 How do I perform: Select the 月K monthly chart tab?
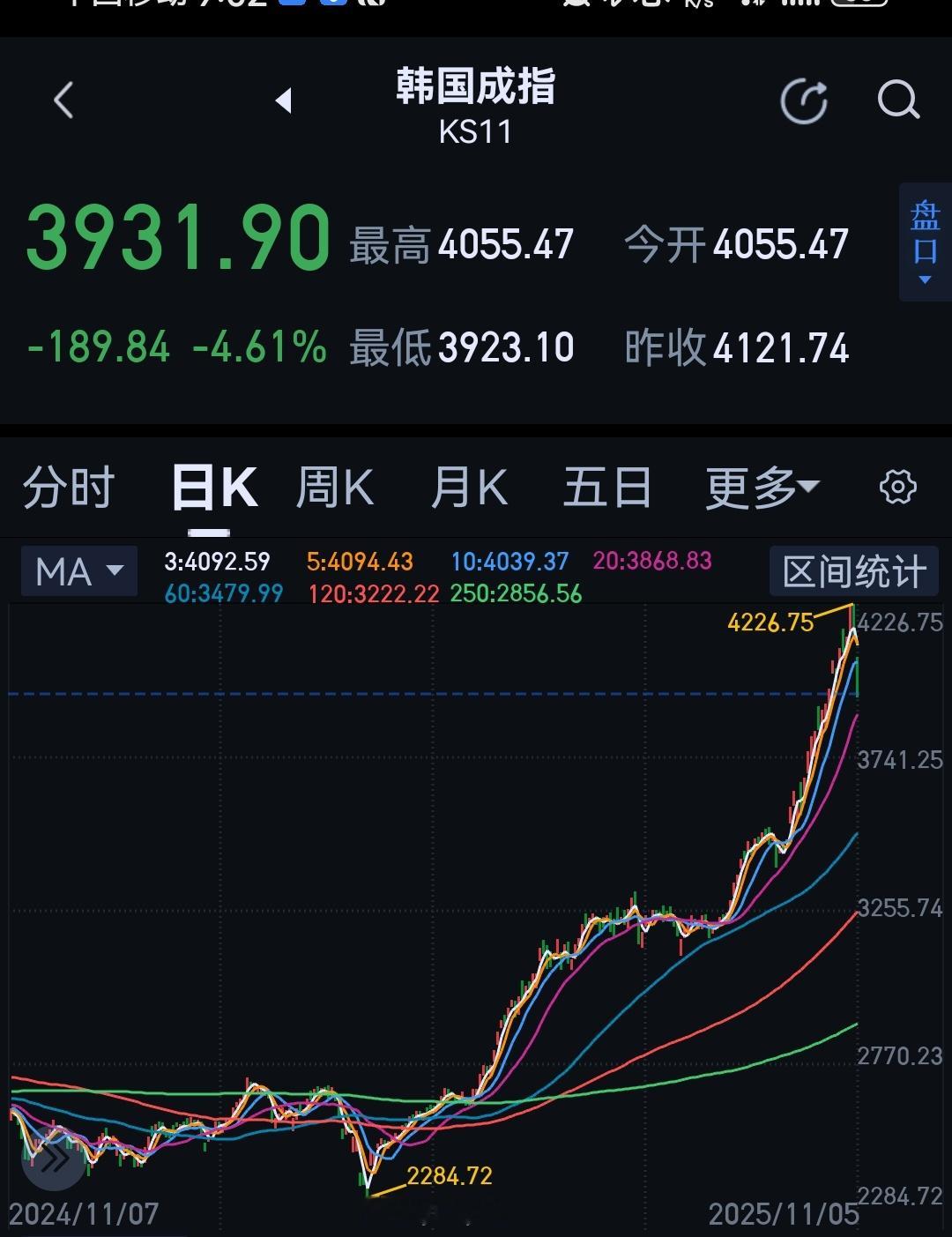(x=472, y=486)
